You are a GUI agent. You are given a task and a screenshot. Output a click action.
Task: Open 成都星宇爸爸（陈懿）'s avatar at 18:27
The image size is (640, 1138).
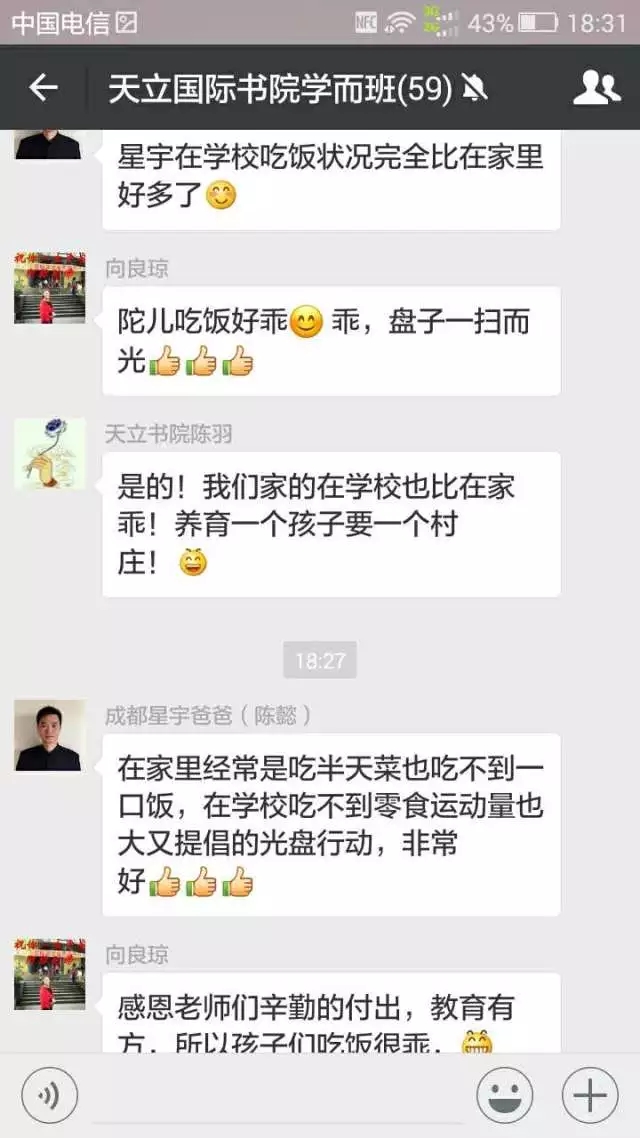(x=50, y=735)
